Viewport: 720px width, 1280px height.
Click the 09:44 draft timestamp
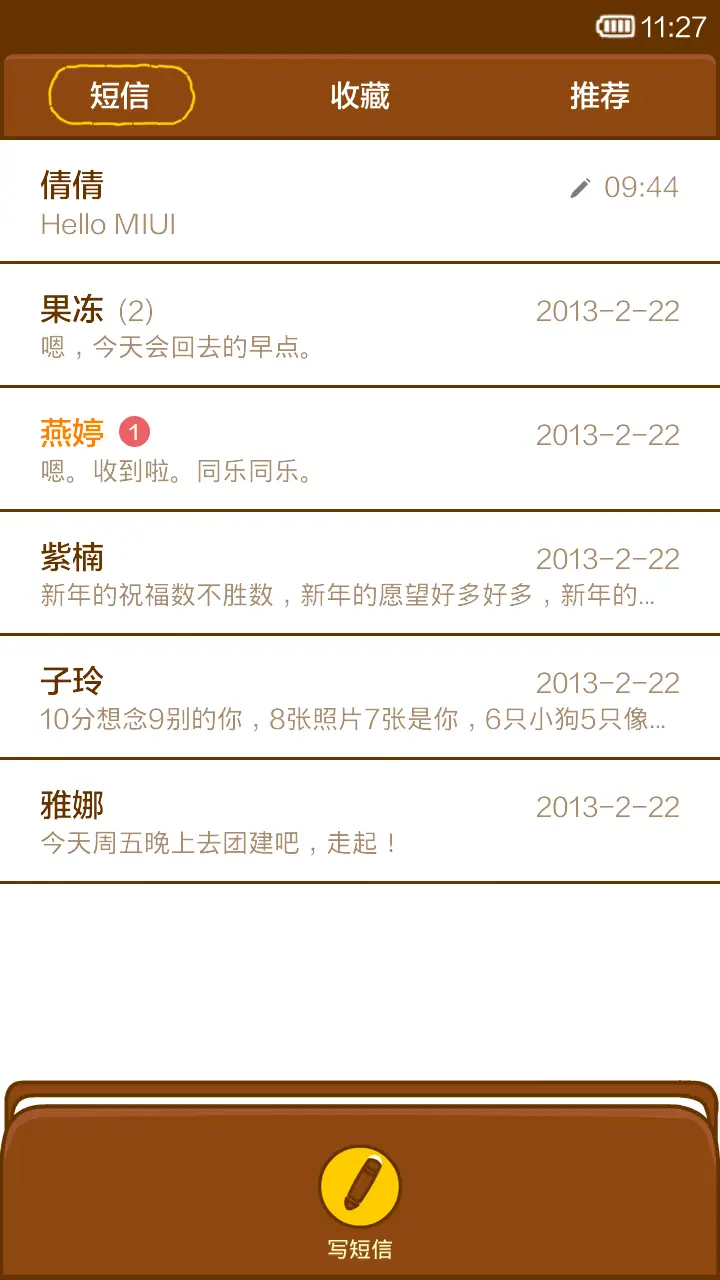(x=641, y=185)
